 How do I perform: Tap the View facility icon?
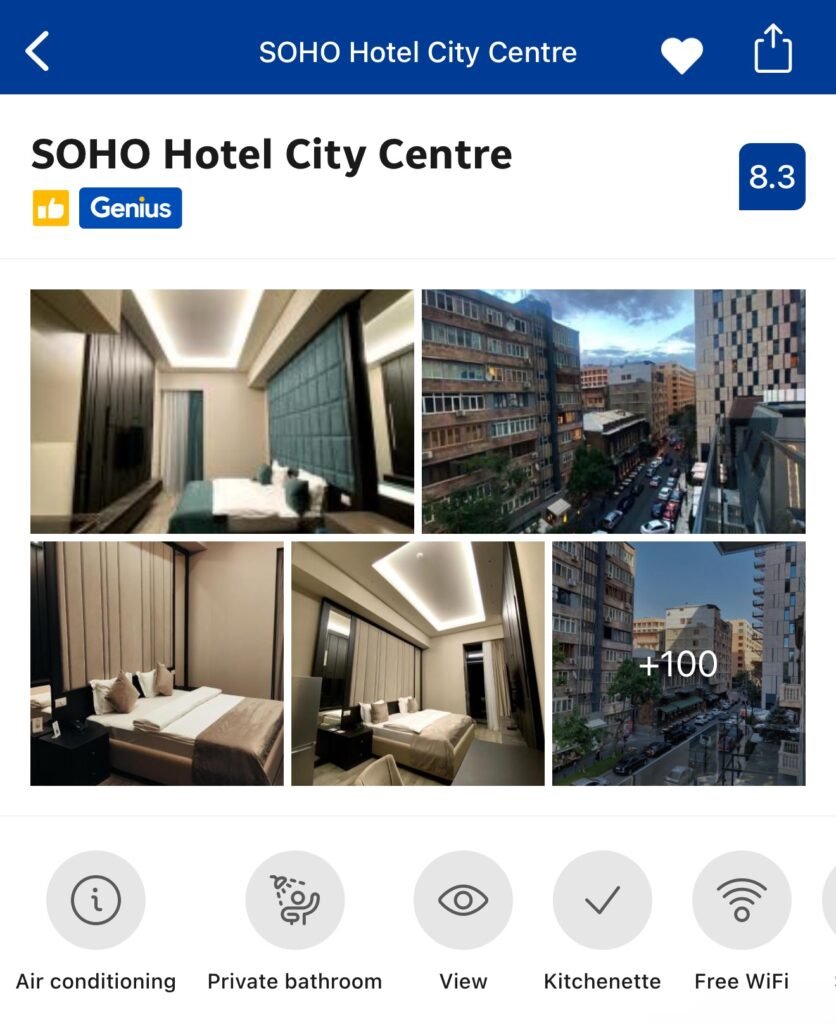click(463, 901)
